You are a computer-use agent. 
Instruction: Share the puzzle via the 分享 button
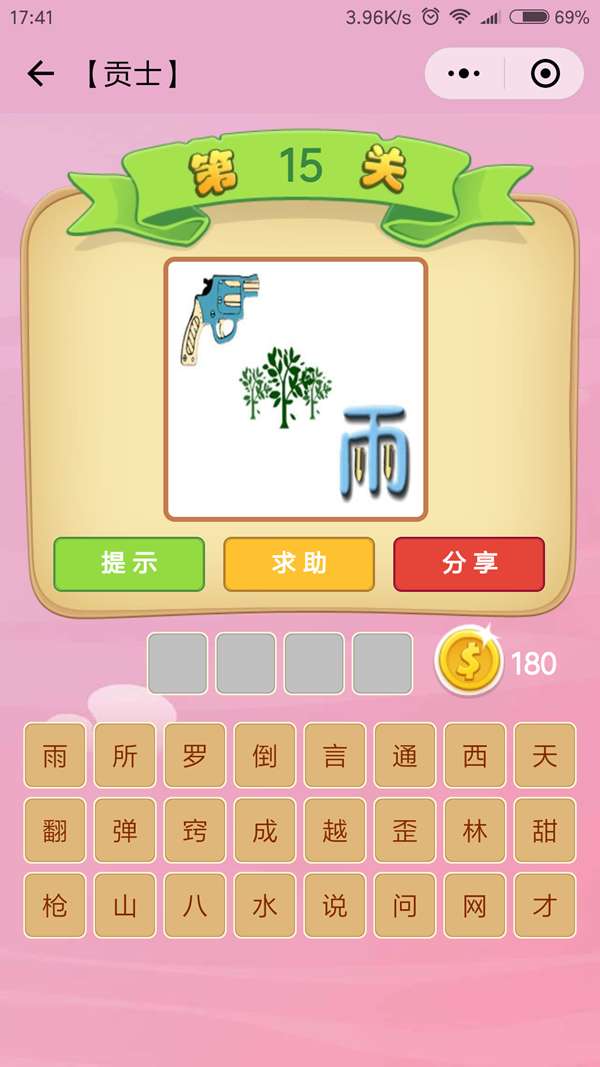(469, 563)
